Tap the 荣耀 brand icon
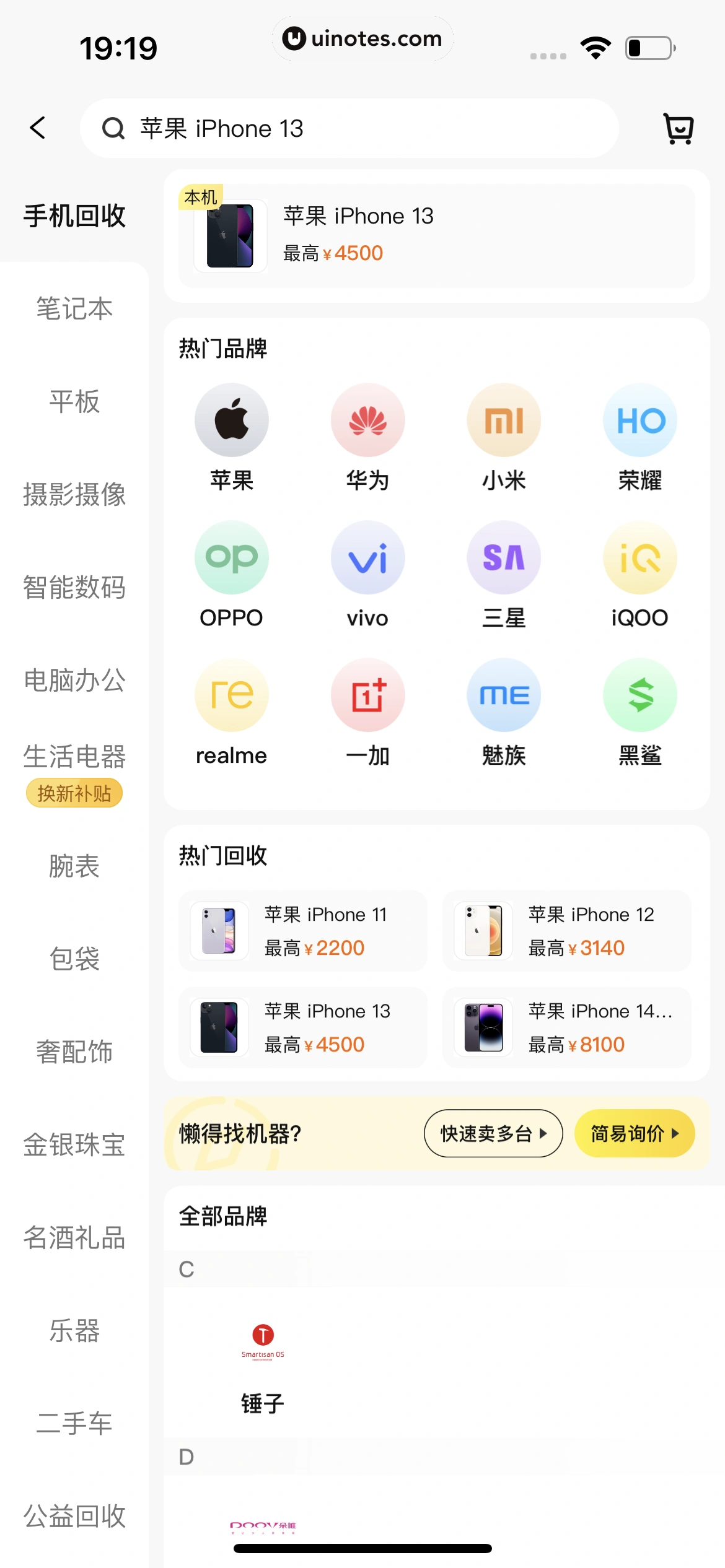This screenshot has width=725, height=1568. click(639, 420)
